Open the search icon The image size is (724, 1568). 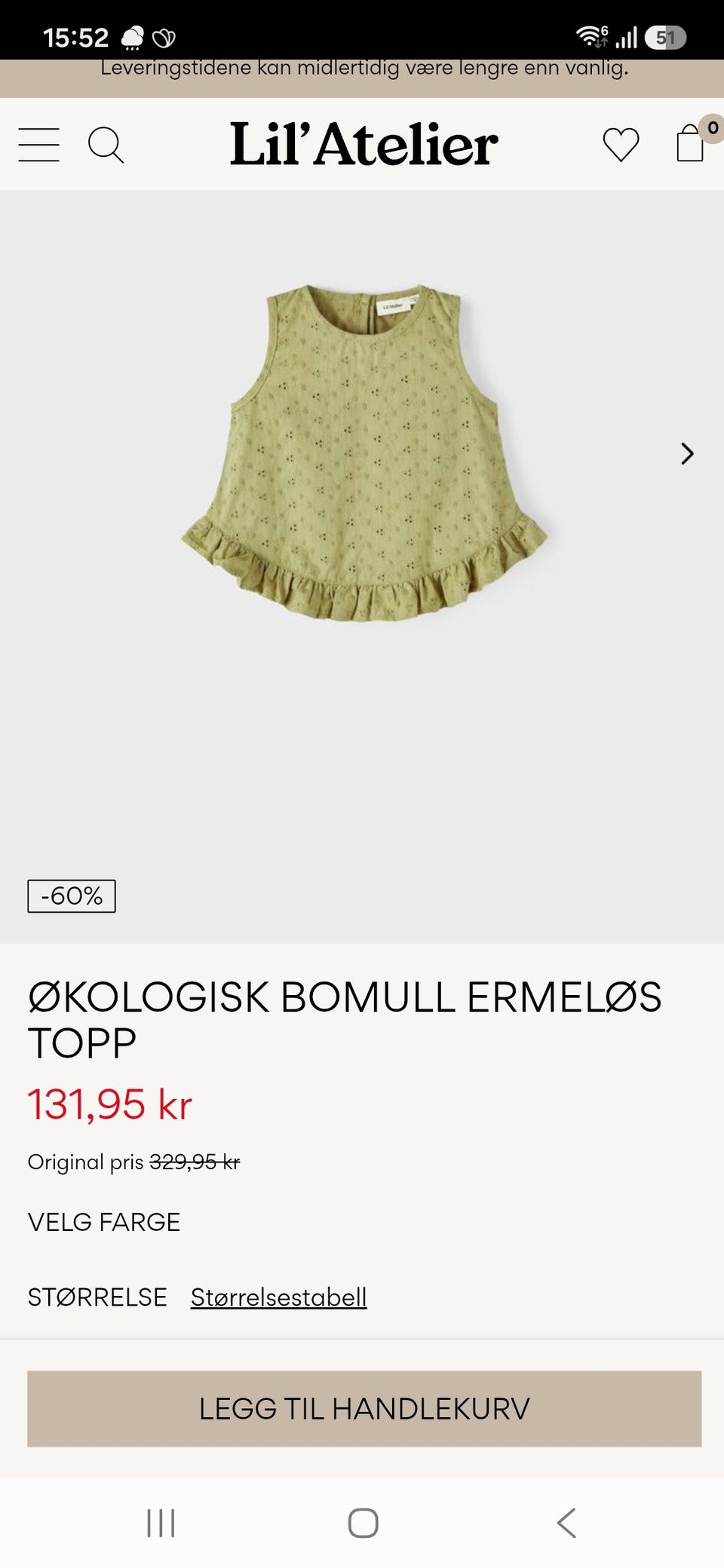(106, 145)
